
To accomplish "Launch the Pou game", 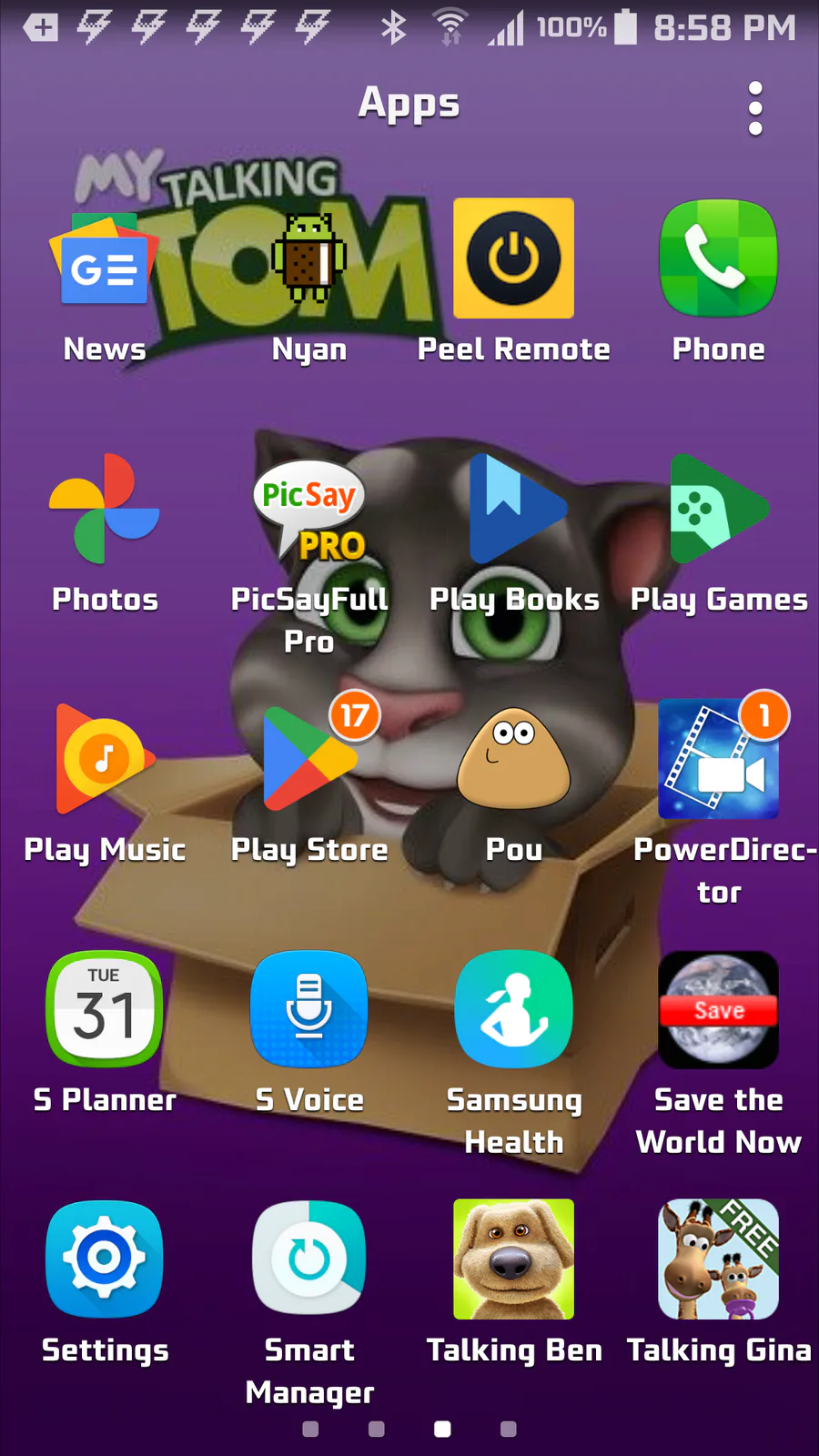I will point(513,759).
